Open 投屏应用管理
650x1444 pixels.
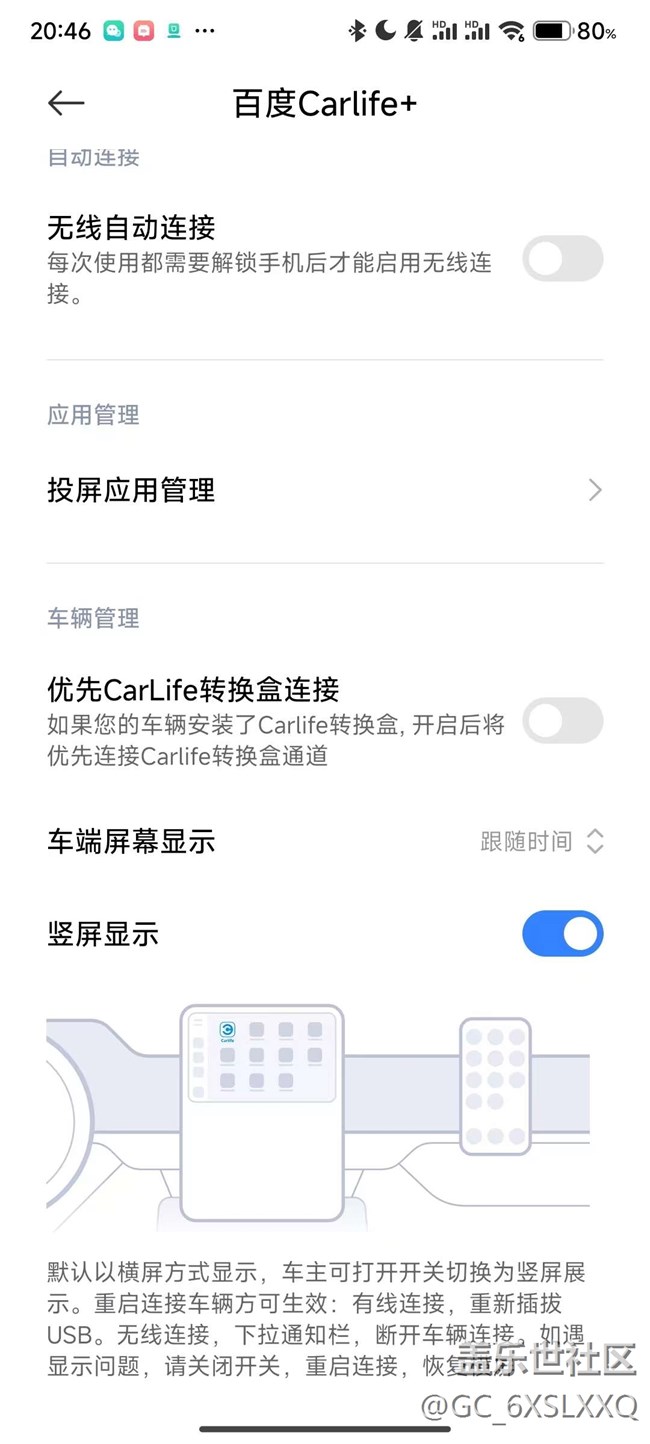(x=325, y=490)
